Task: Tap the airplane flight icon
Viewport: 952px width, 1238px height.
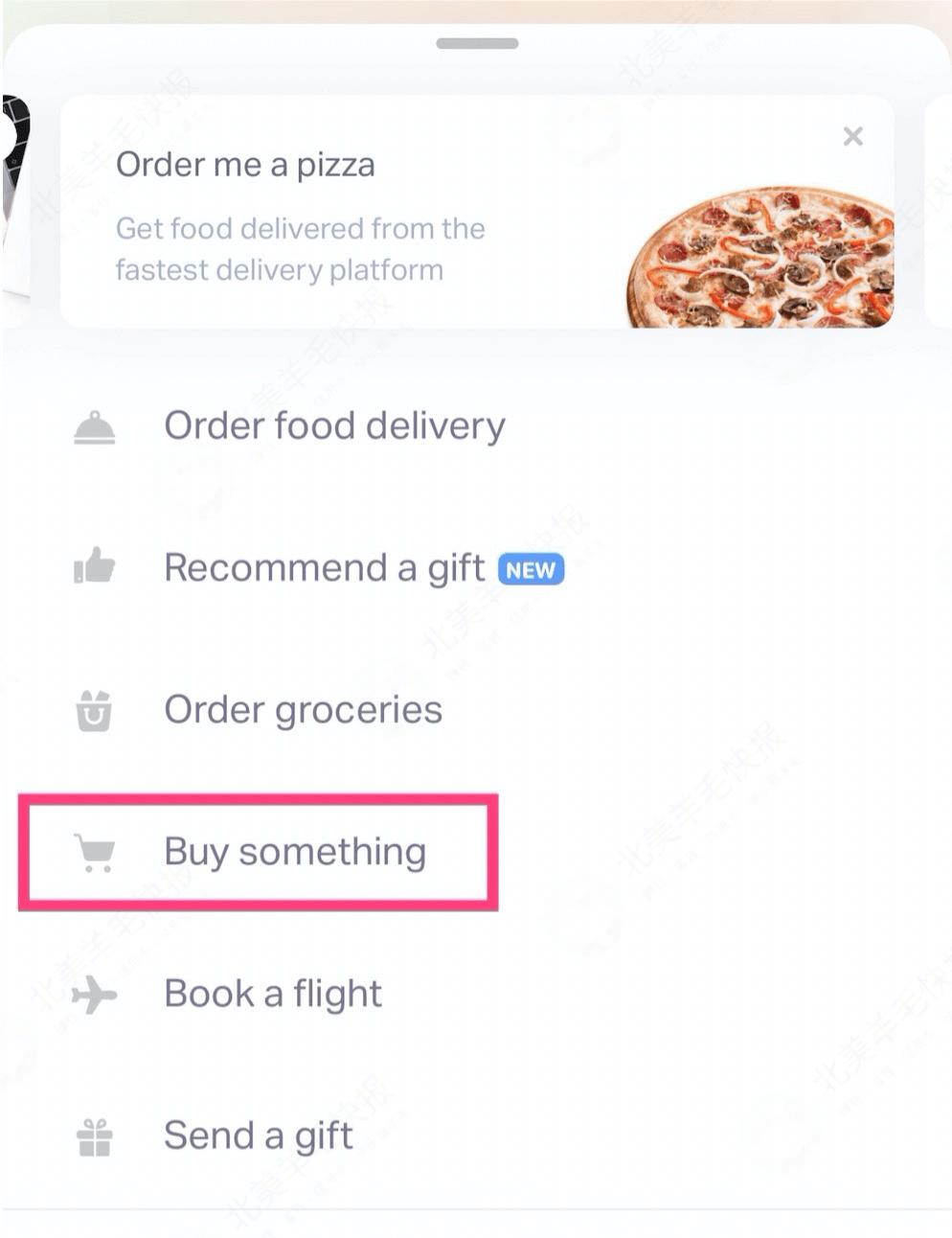Action: (93, 995)
